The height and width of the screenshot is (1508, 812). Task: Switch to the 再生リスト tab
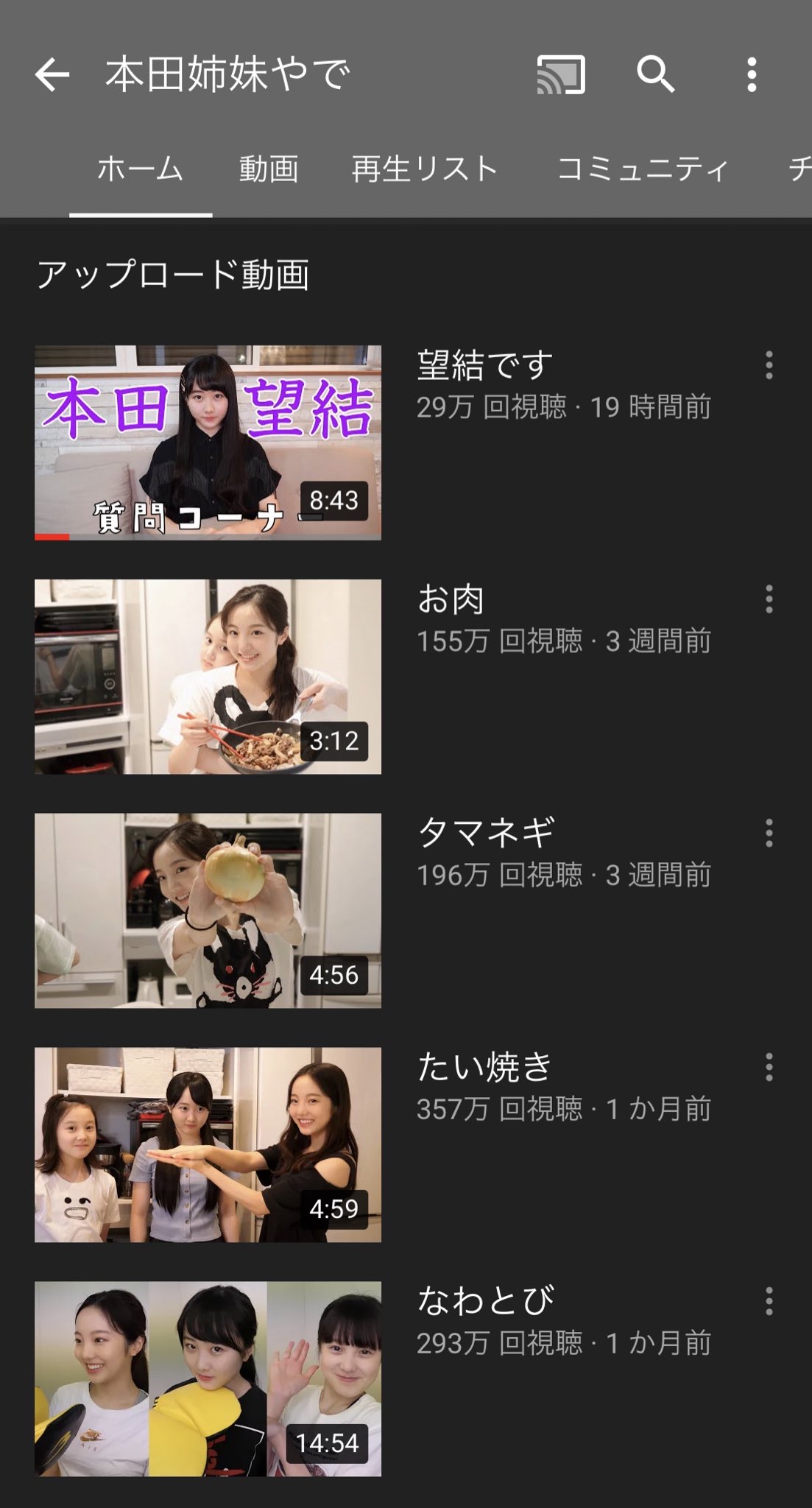tap(425, 169)
